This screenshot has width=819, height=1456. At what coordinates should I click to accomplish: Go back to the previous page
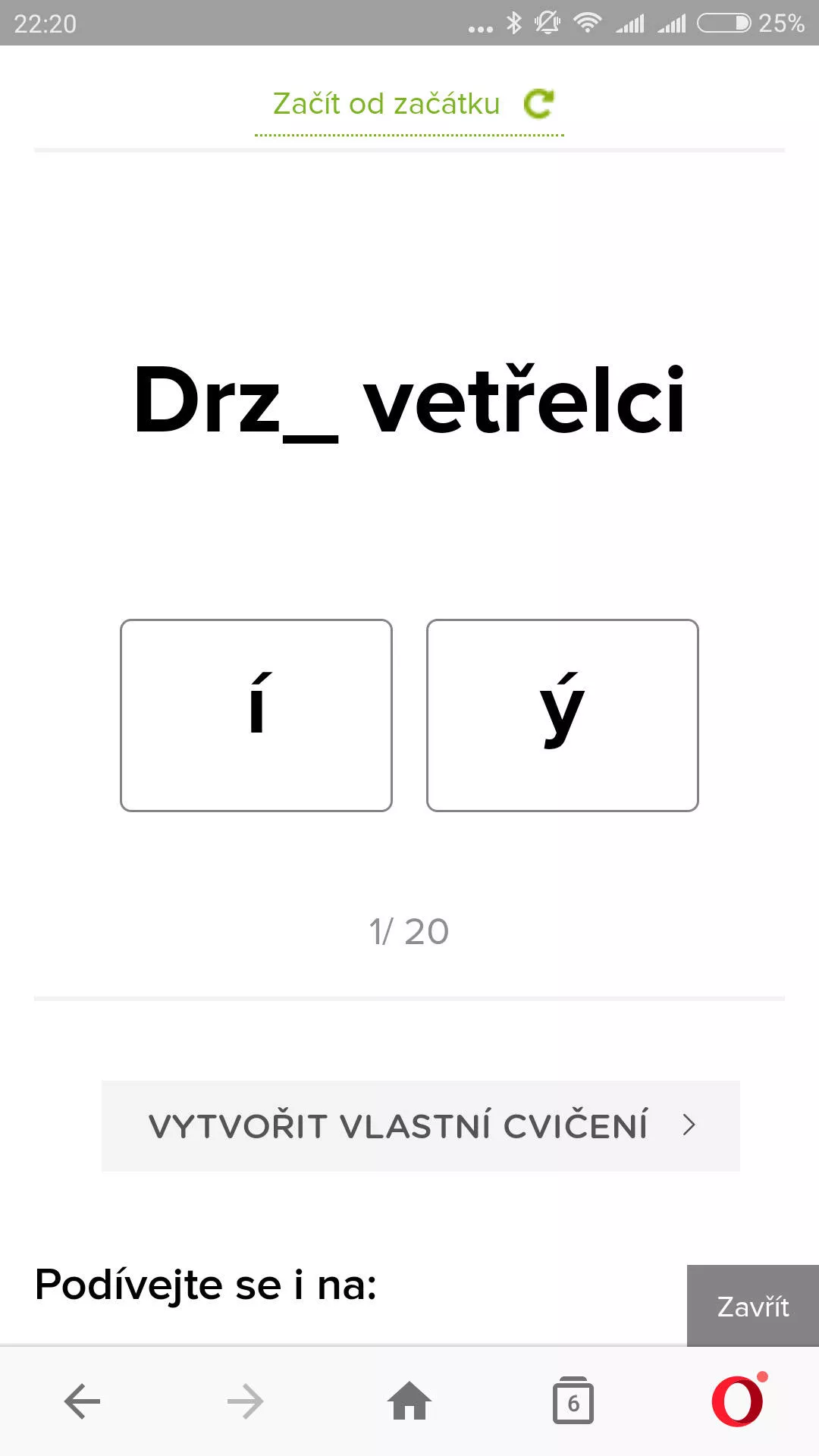coord(82,1401)
